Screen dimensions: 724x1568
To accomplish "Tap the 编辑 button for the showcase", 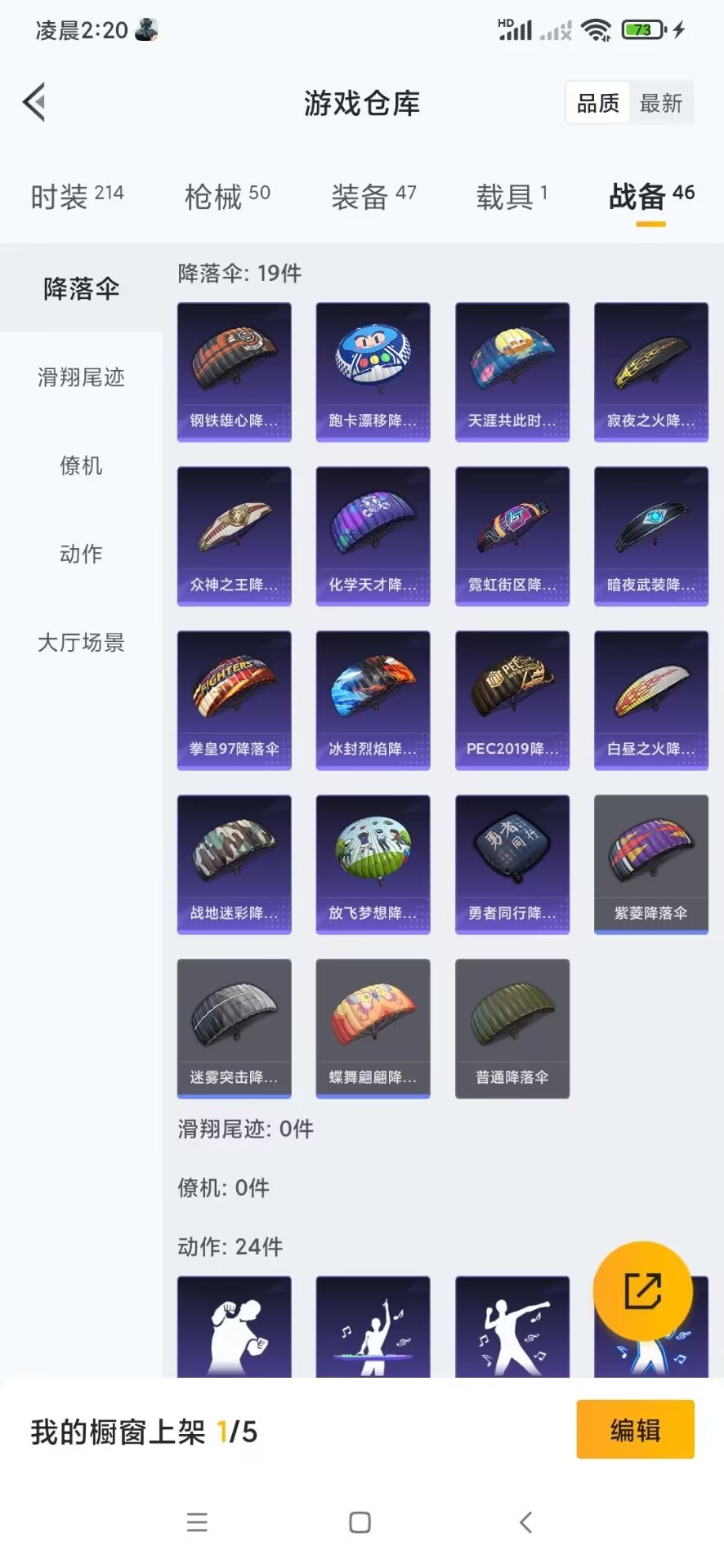I will (x=635, y=1430).
